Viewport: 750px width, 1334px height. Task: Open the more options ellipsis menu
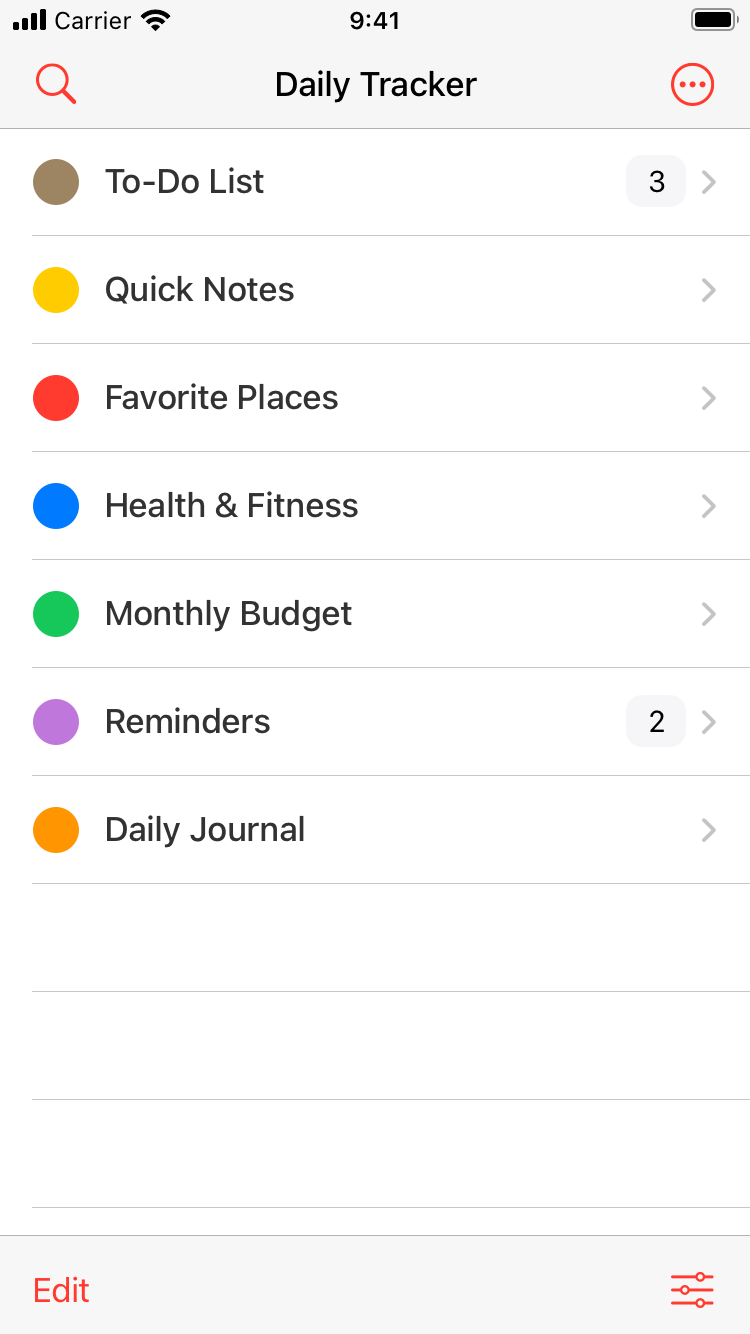click(692, 85)
